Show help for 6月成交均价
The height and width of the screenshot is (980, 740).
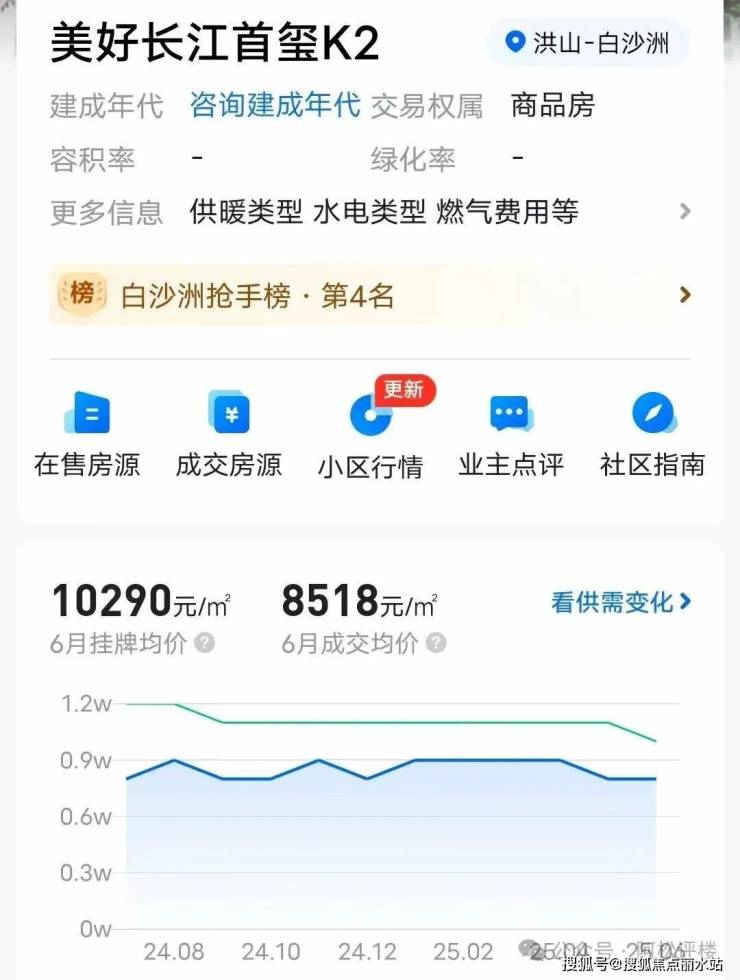[436, 643]
